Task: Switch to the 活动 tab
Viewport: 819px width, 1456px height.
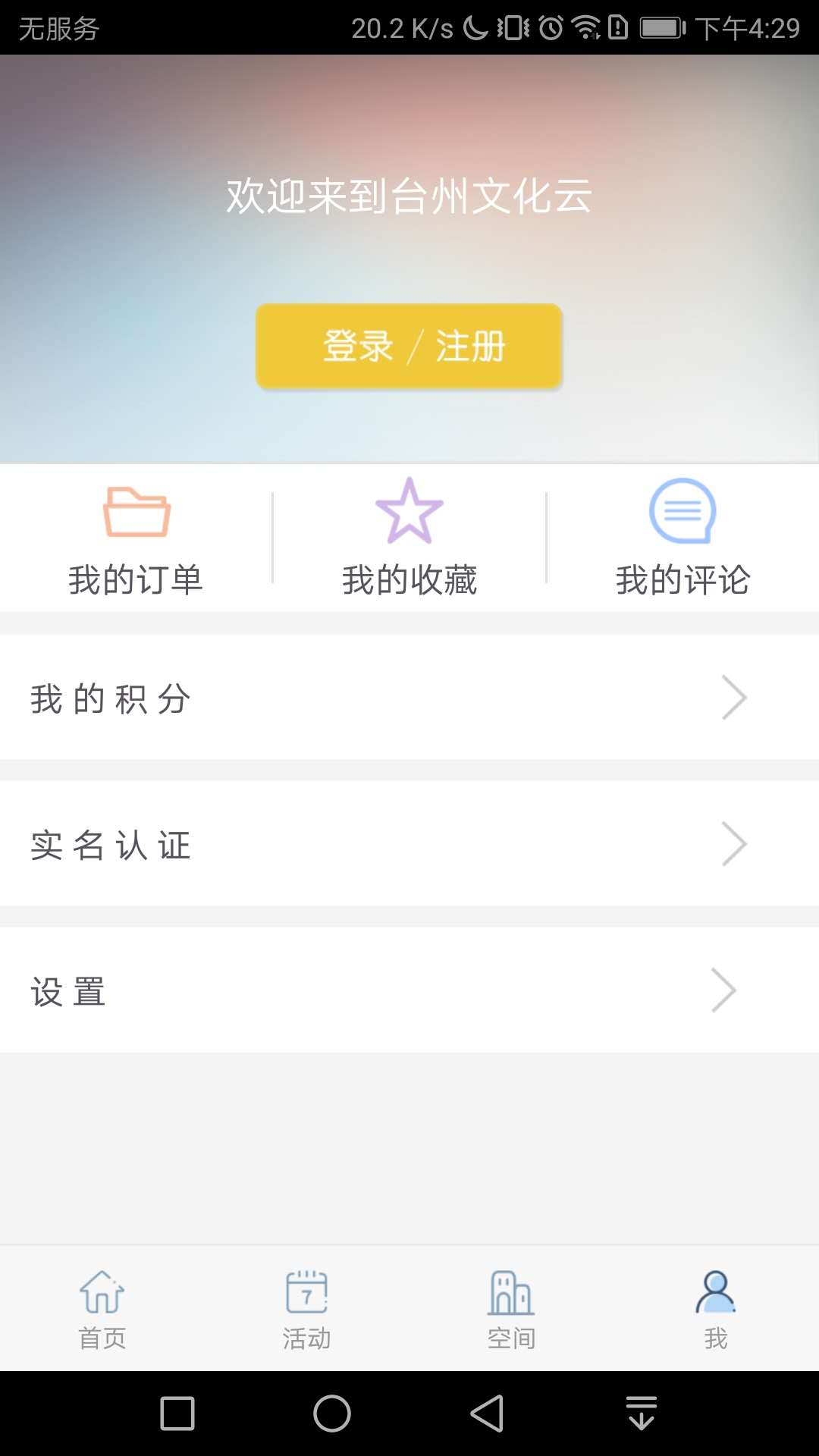Action: point(307,1309)
